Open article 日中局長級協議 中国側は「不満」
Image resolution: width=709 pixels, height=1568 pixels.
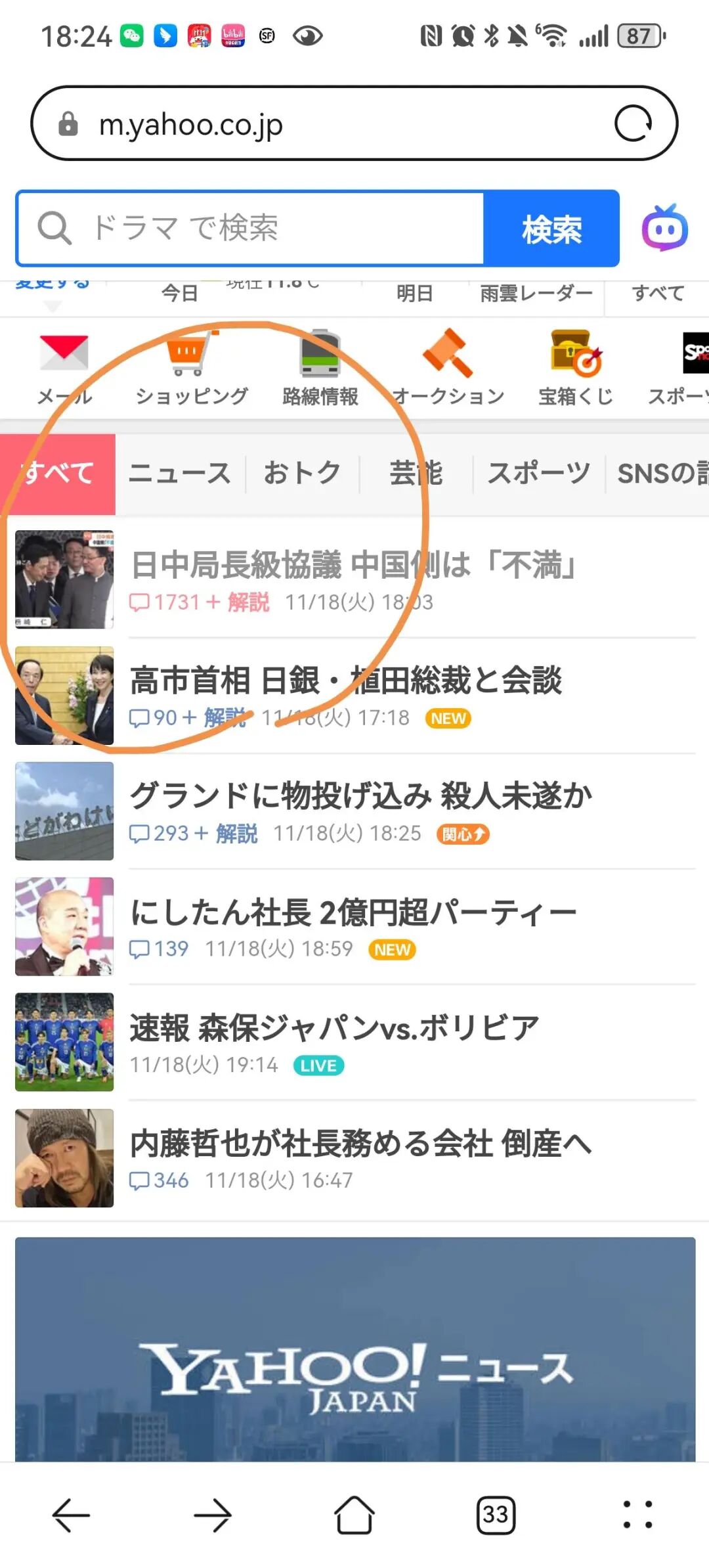pos(353,566)
